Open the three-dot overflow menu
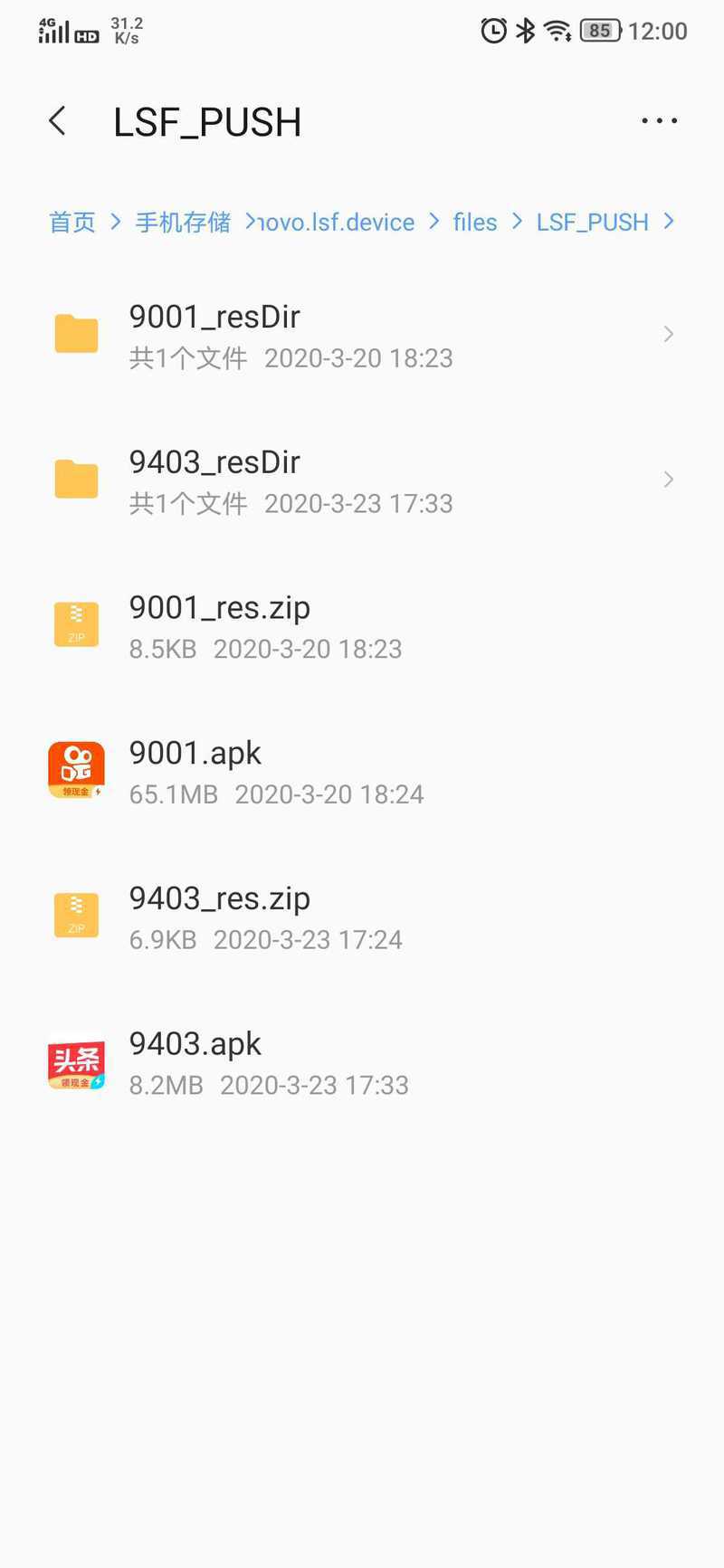The image size is (724, 1568). pos(659,121)
